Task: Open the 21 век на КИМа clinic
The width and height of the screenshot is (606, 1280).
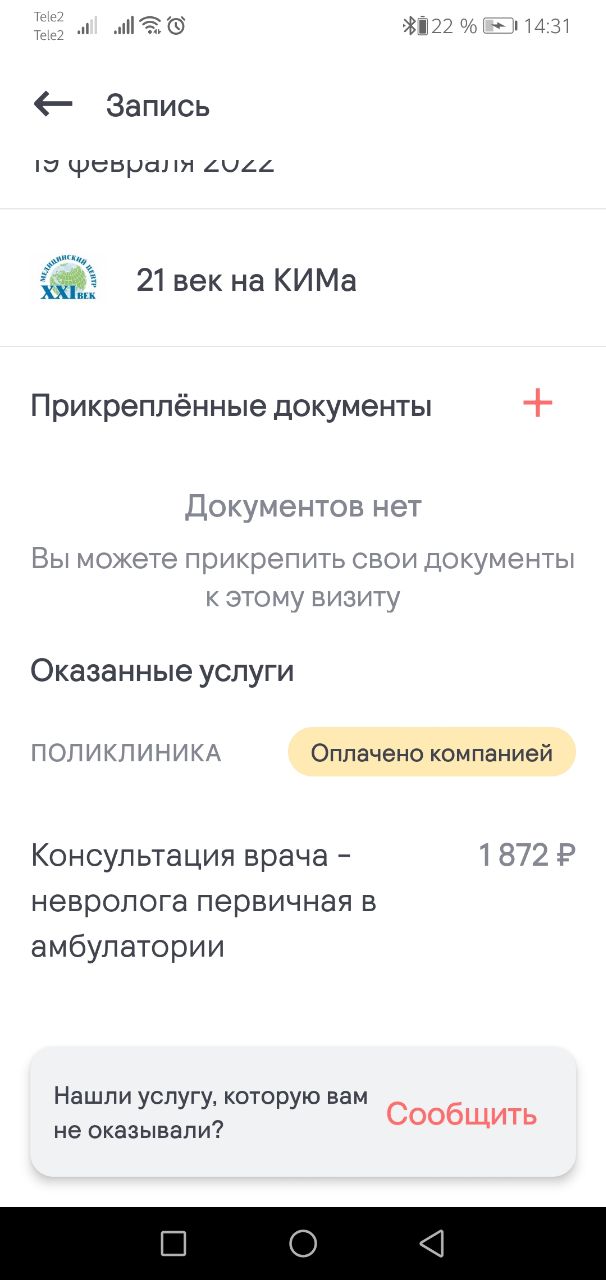Action: click(246, 281)
